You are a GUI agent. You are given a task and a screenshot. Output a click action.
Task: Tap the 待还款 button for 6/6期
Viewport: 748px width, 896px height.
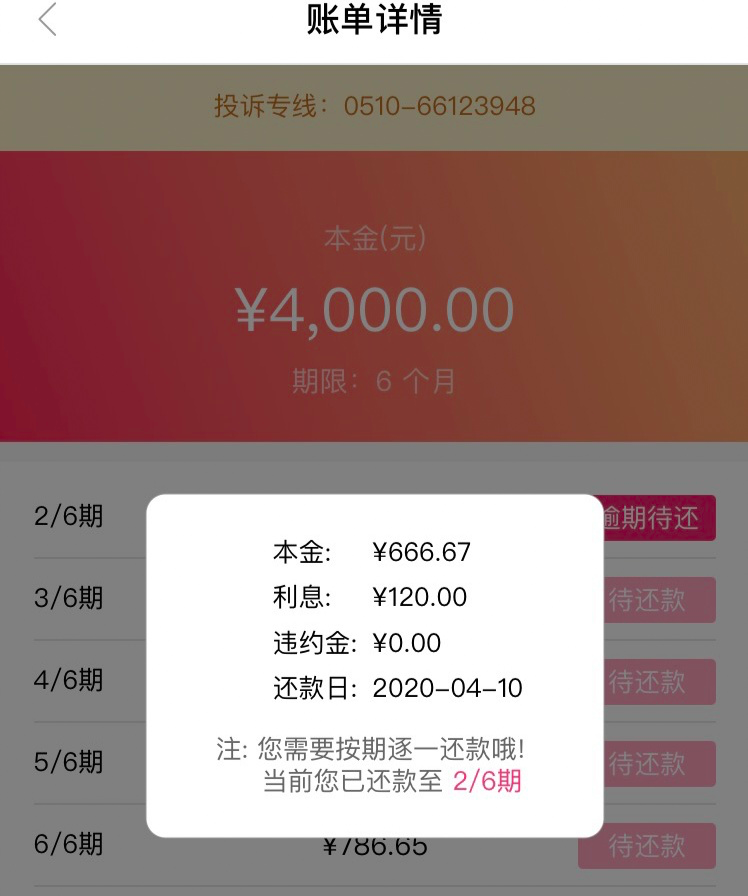[x=647, y=846]
